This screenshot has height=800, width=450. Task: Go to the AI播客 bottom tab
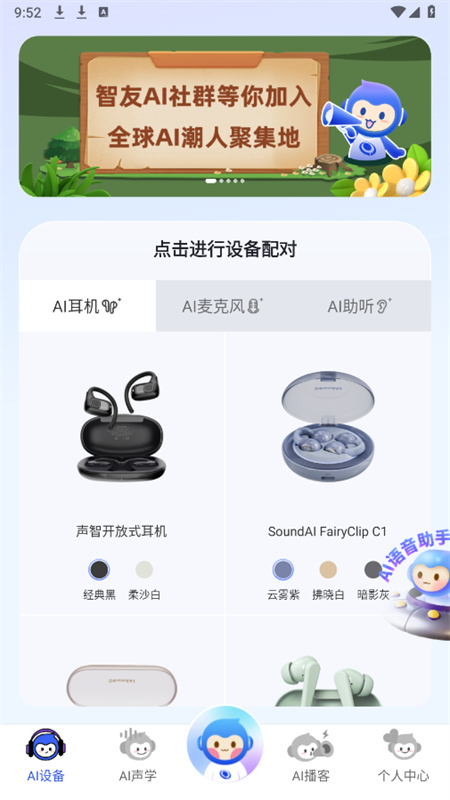tap(311, 755)
